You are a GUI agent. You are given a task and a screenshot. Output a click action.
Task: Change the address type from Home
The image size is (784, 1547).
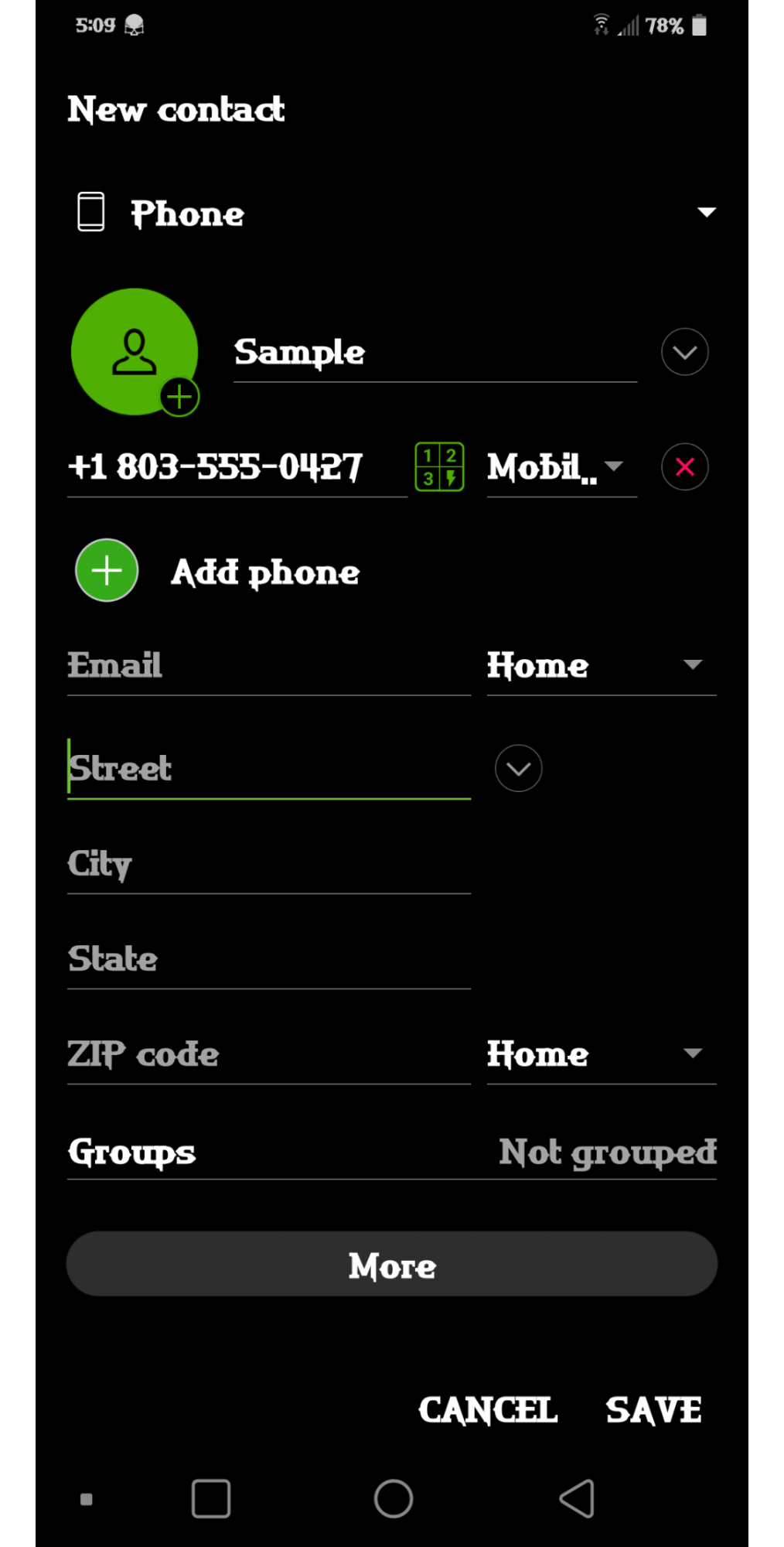point(600,1055)
